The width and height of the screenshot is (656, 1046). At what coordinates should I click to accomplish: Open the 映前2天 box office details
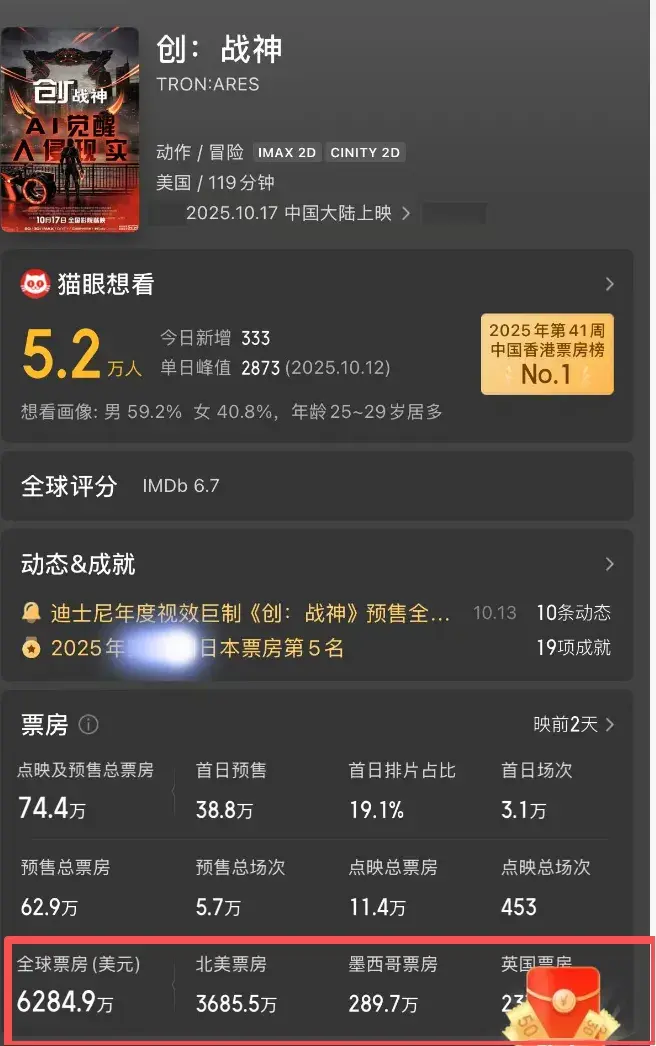(x=573, y=724)
